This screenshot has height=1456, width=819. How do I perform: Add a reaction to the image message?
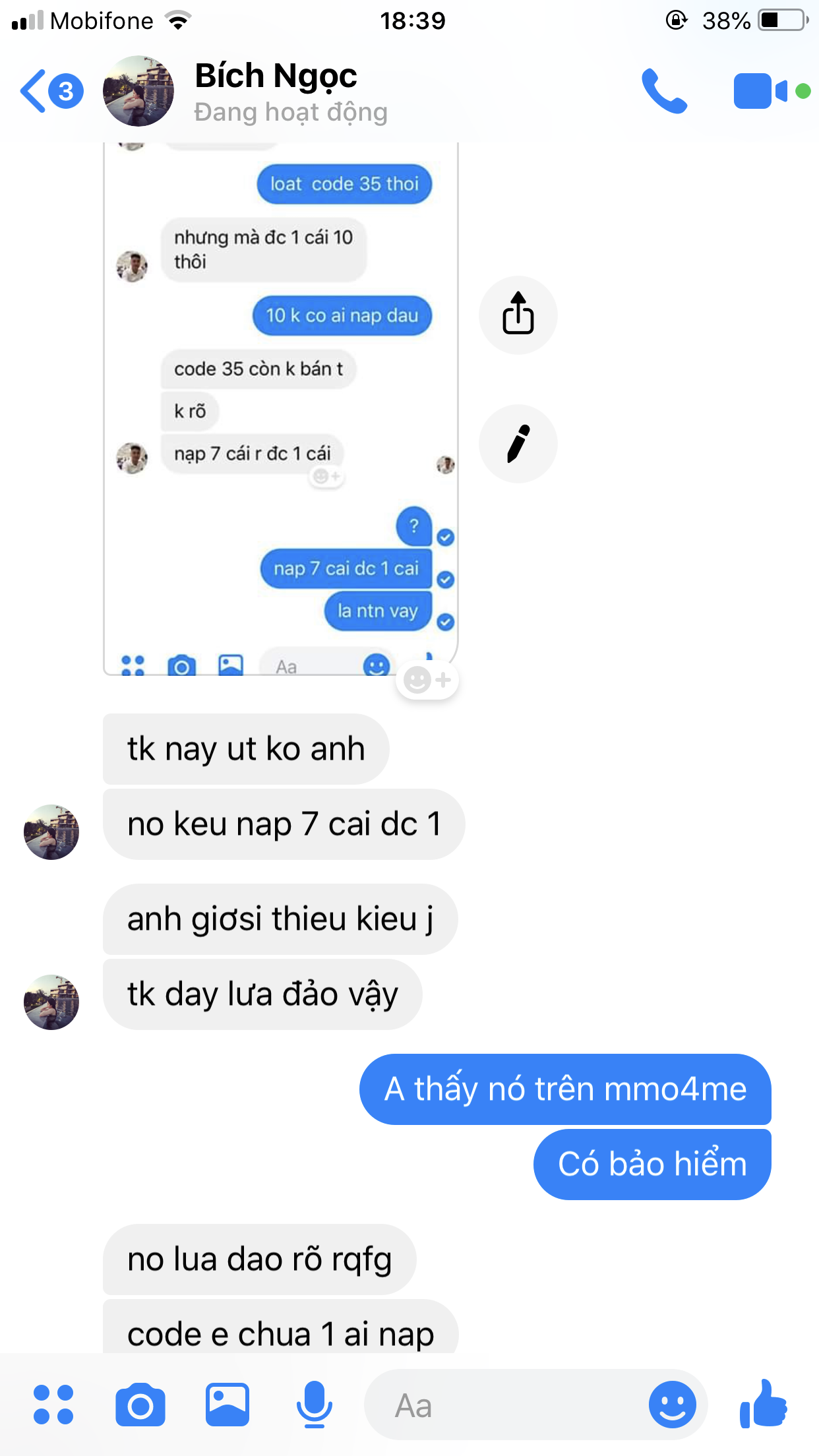point(427,679)
